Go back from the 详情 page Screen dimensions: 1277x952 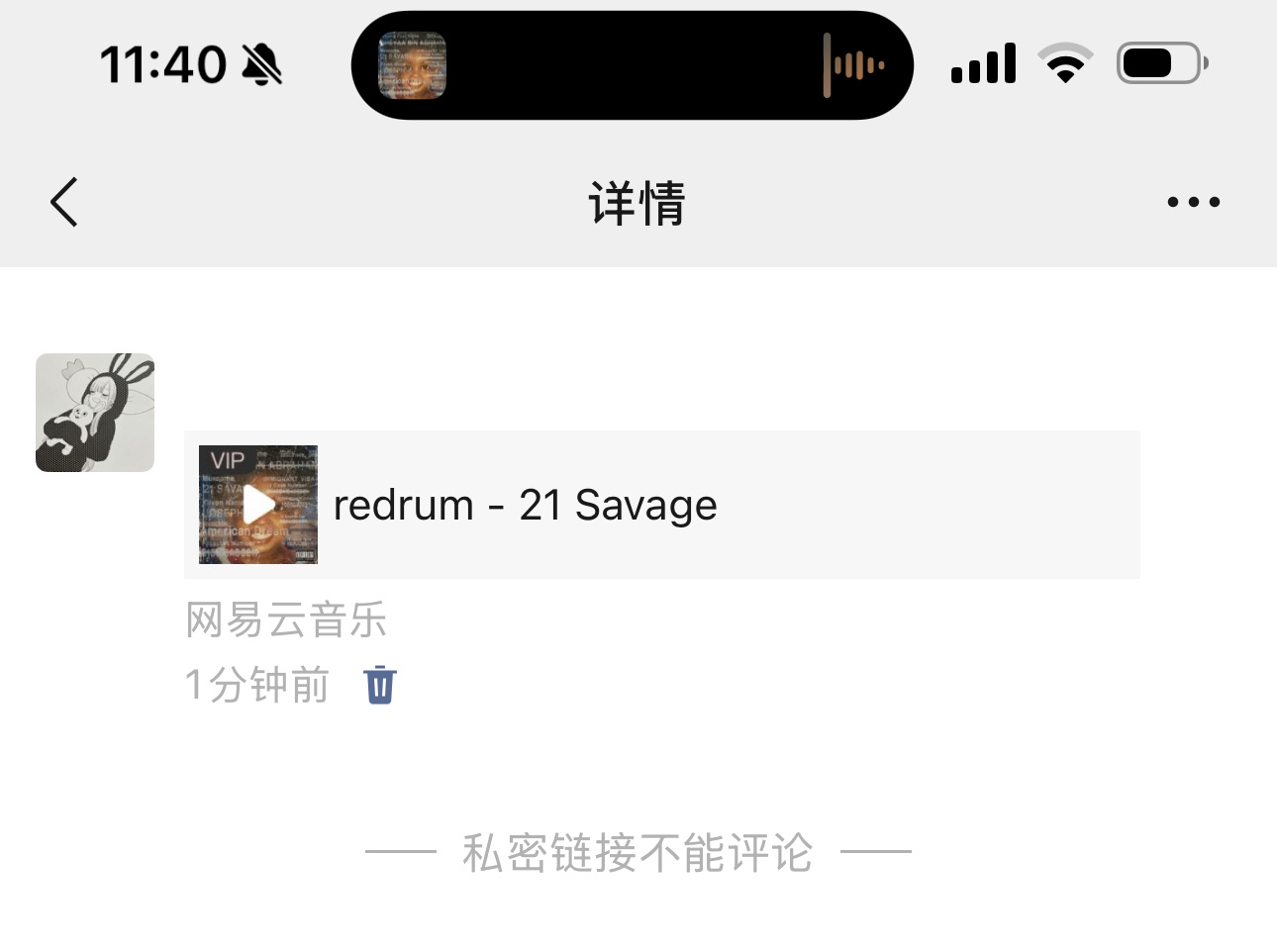[x=64, y=203]
